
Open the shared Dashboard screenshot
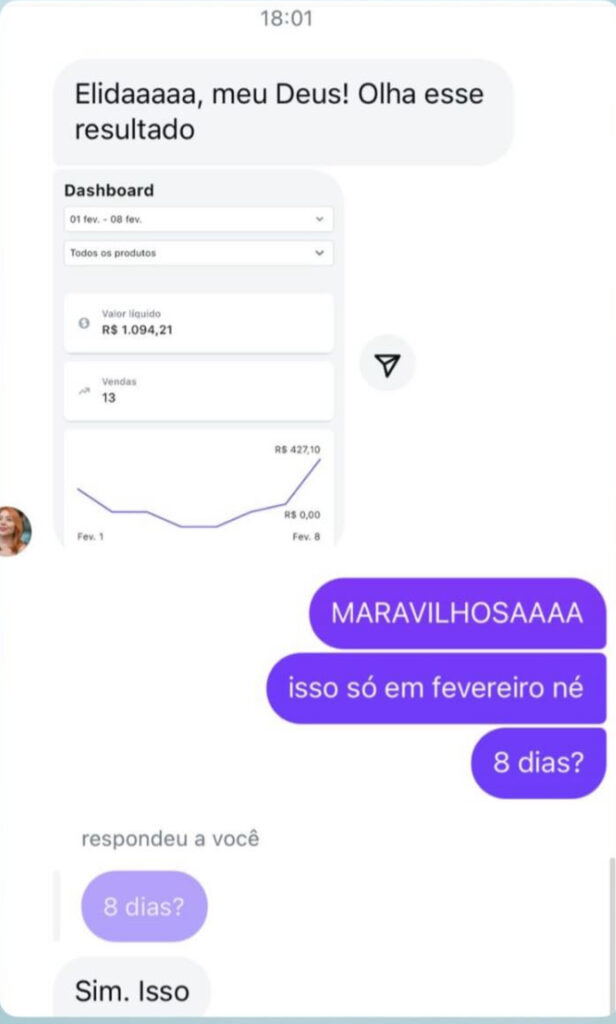point(198,360)
